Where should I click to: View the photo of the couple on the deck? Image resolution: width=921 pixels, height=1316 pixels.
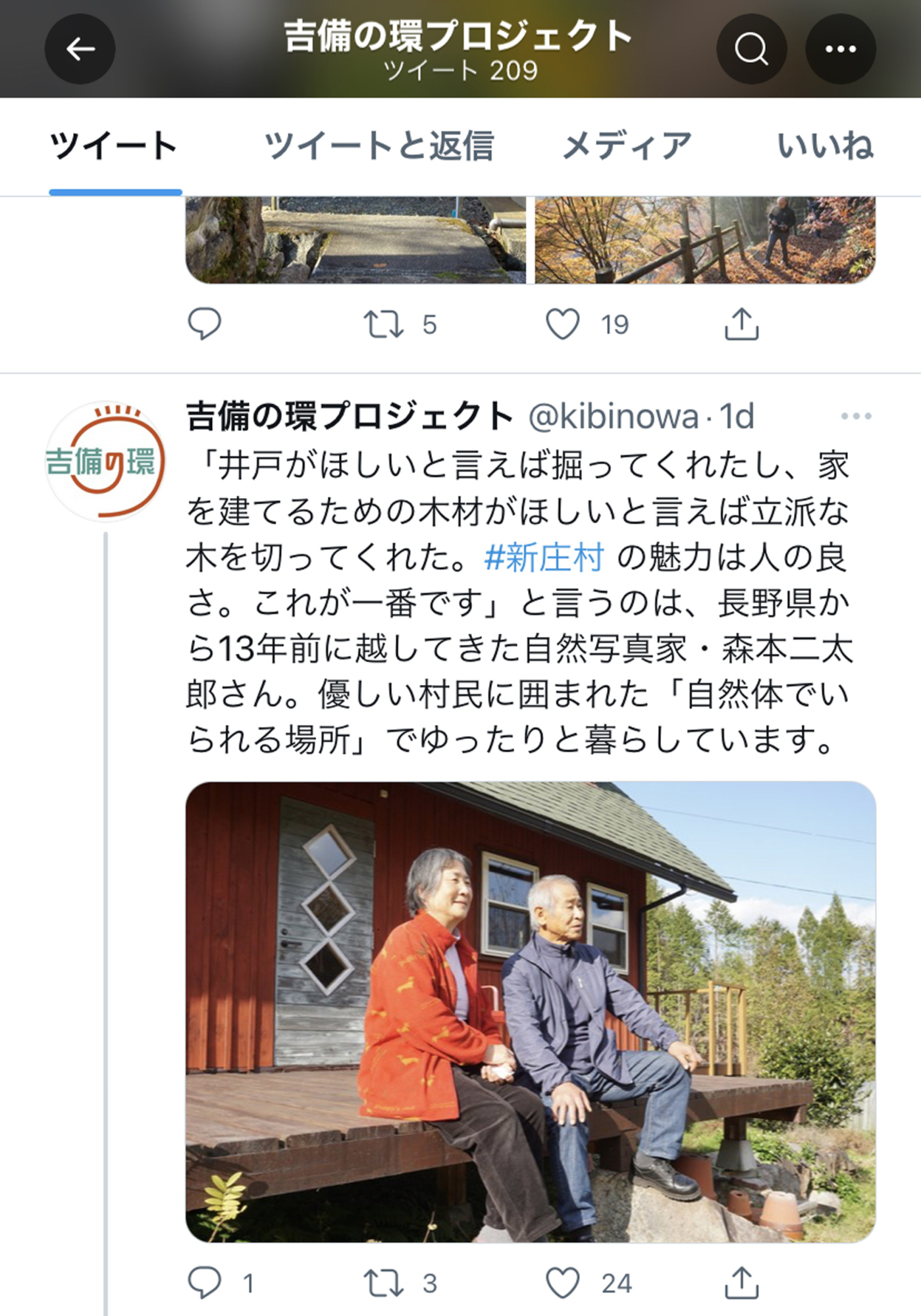coord(531,1012)
